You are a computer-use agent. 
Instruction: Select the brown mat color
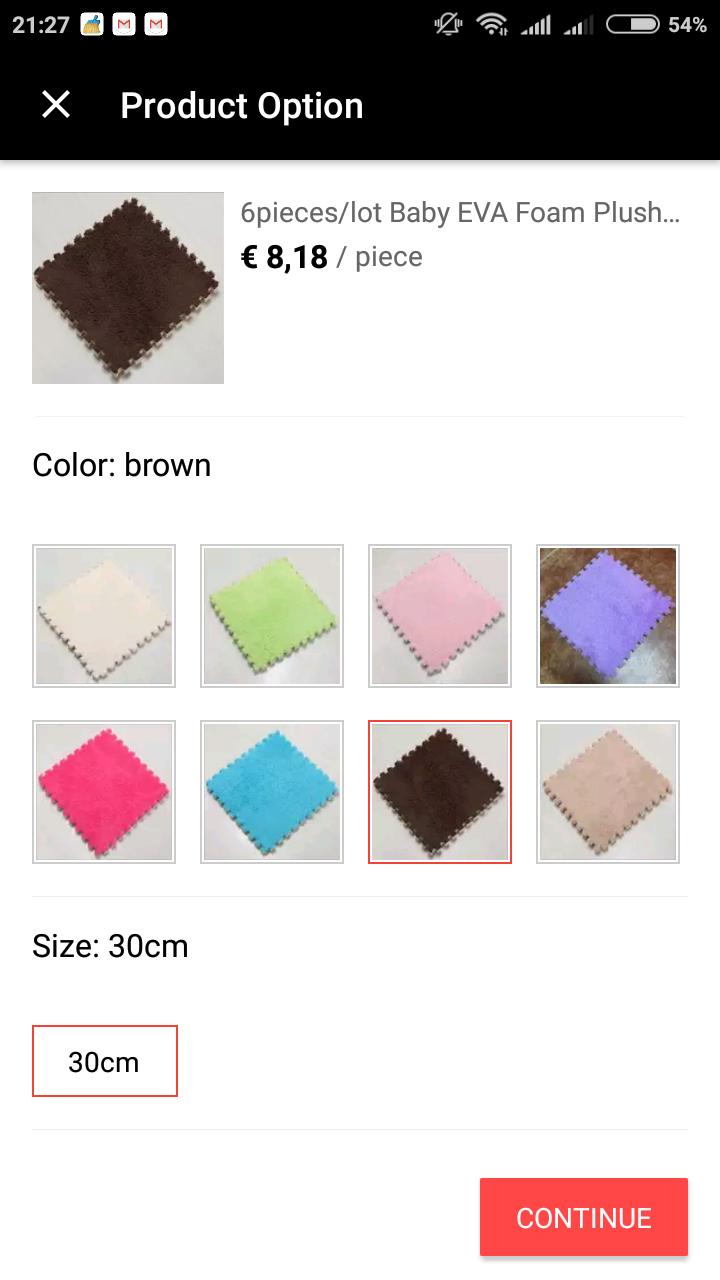point(440,792)
